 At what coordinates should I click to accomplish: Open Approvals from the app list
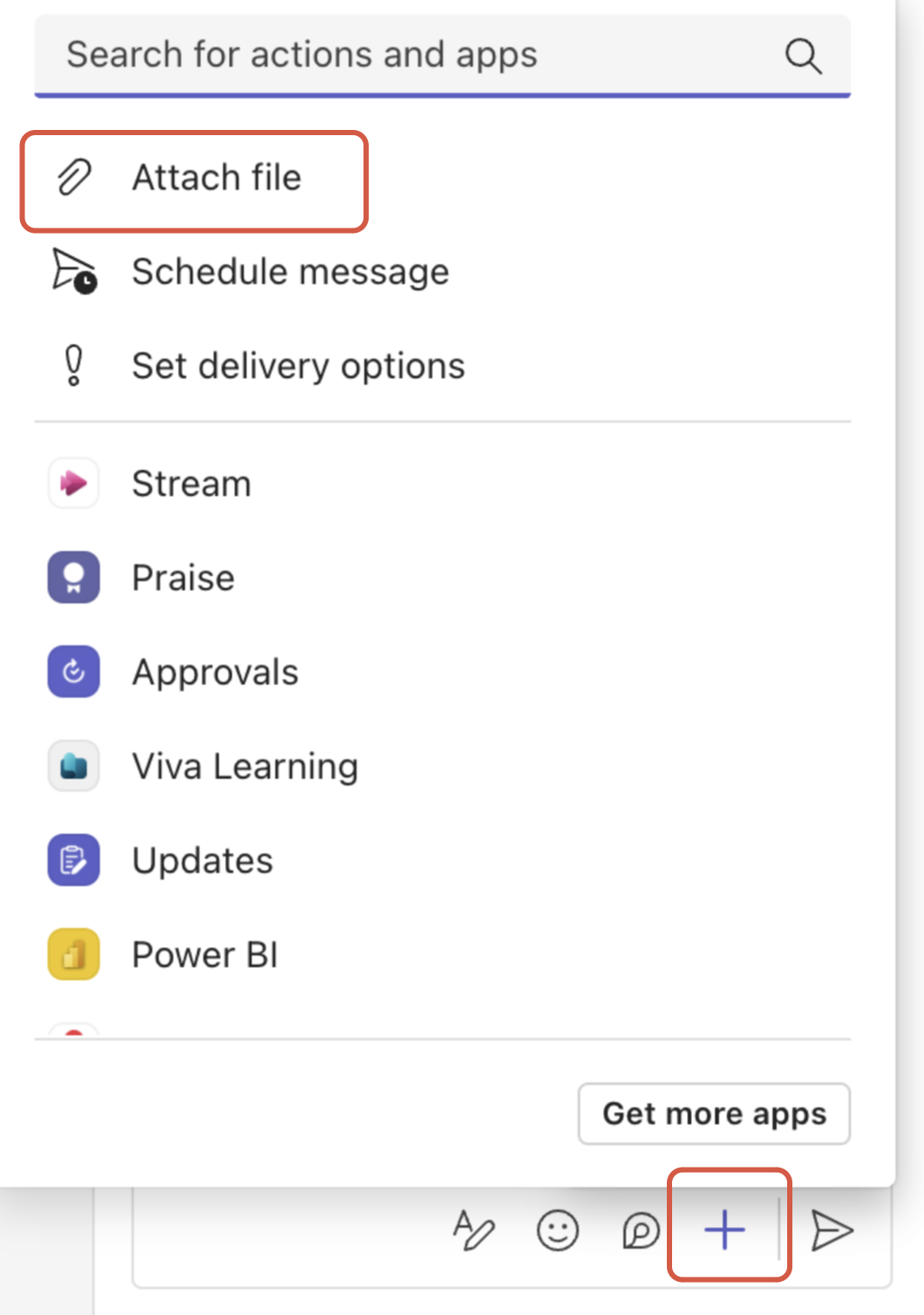tap(214, 672)
